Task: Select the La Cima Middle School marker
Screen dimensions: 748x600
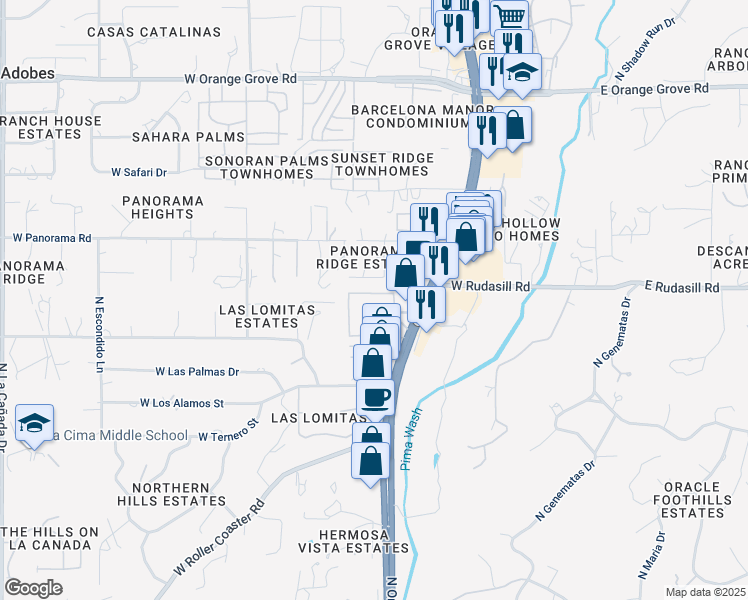Action: pos(35,424)
